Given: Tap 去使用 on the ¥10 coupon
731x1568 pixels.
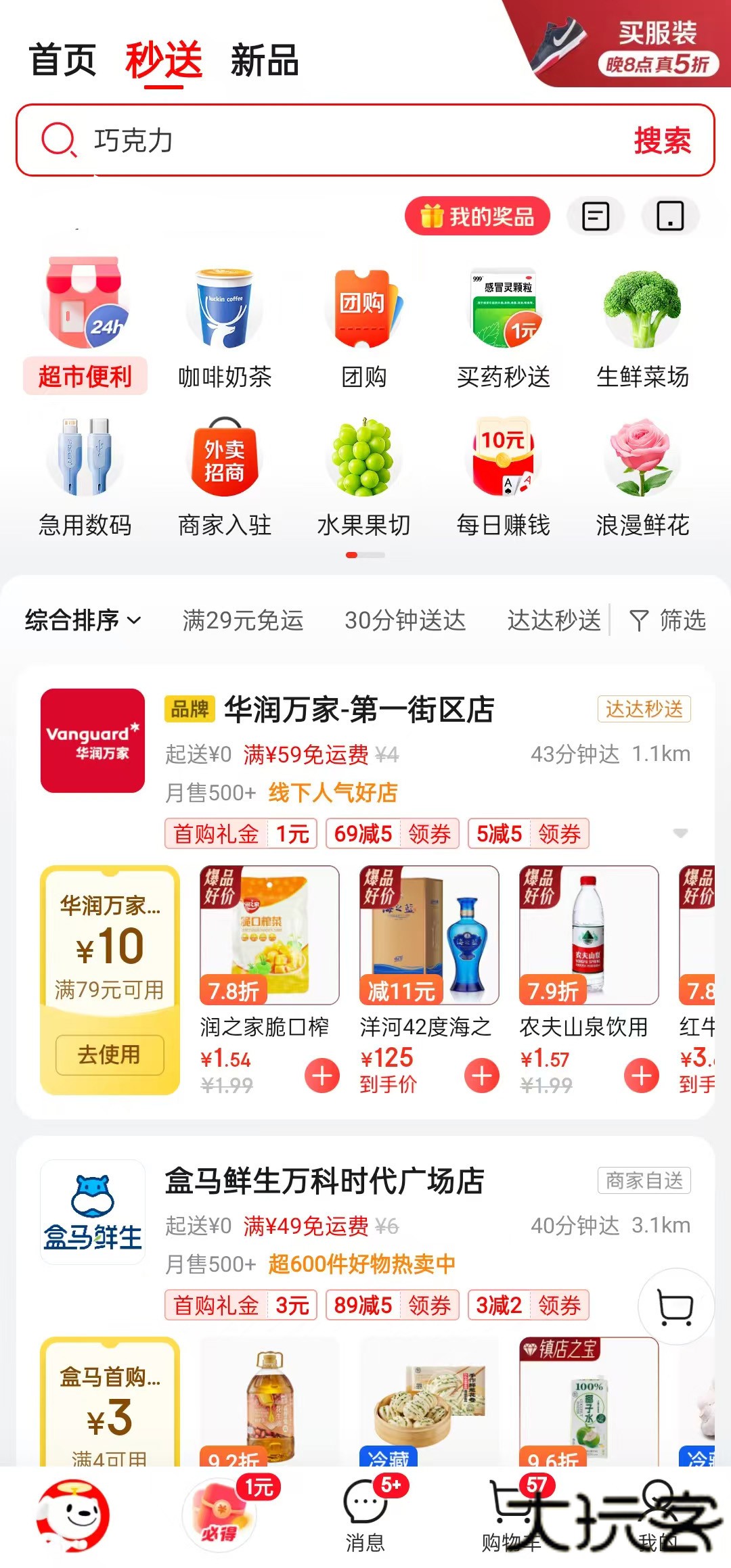Looking at the screenshot, I should pyautogui.click(x=110, y=1055).
